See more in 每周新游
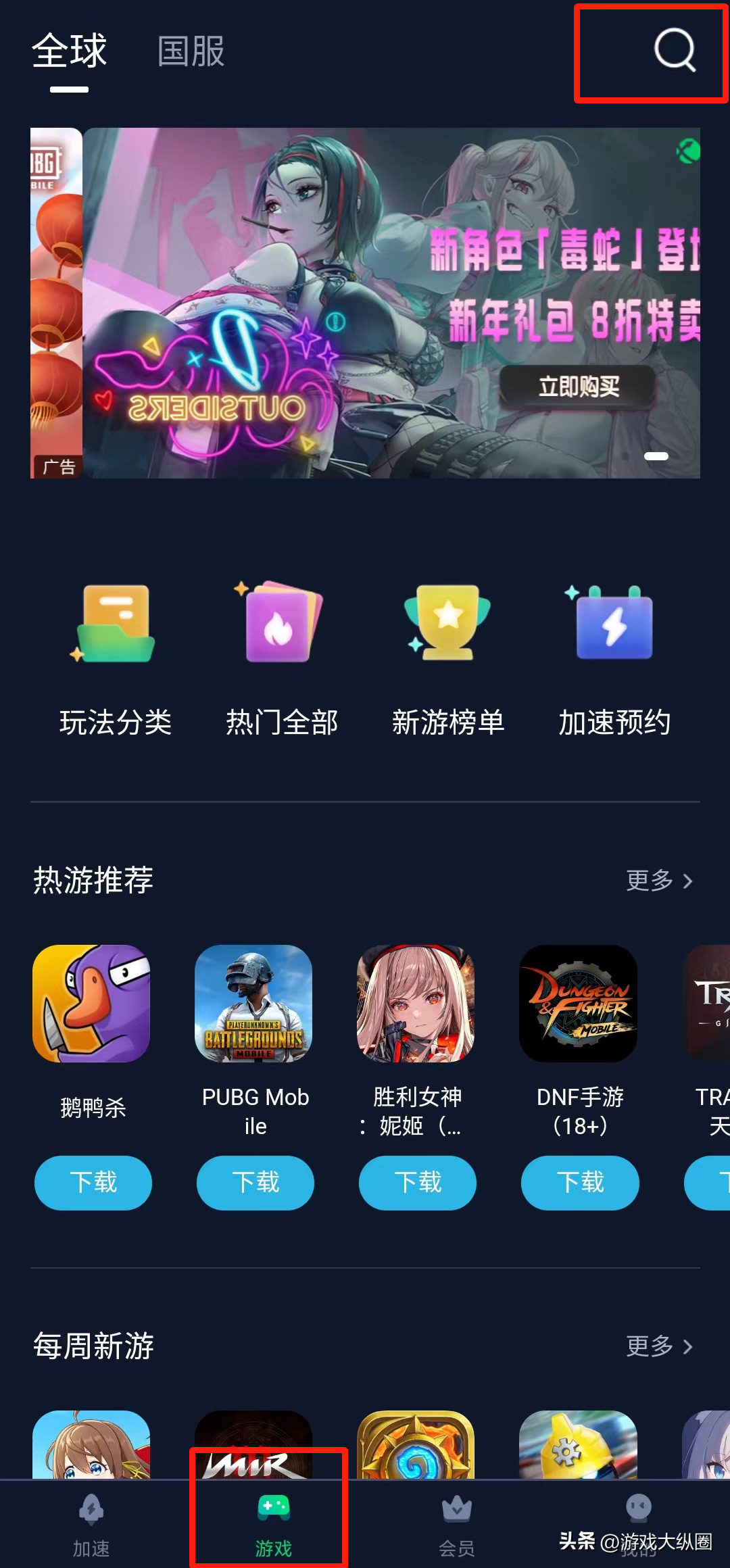 659,1346
